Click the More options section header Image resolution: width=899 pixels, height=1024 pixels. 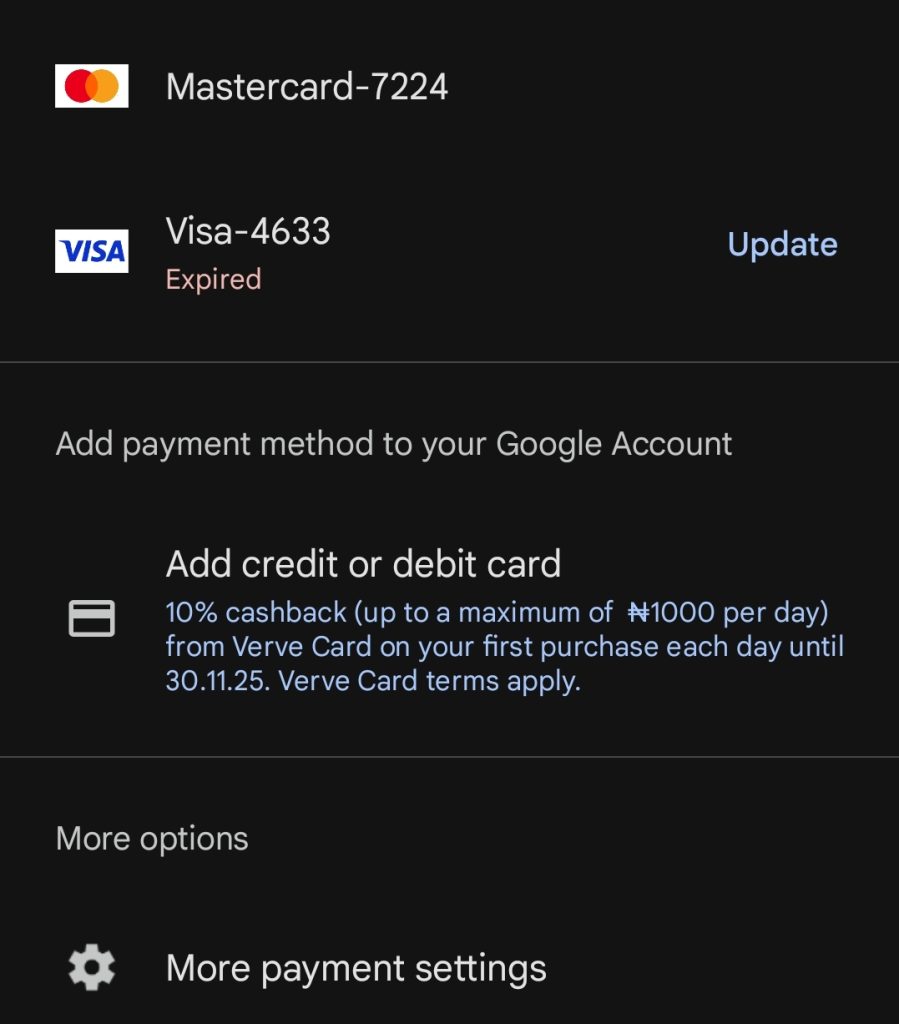150,838
